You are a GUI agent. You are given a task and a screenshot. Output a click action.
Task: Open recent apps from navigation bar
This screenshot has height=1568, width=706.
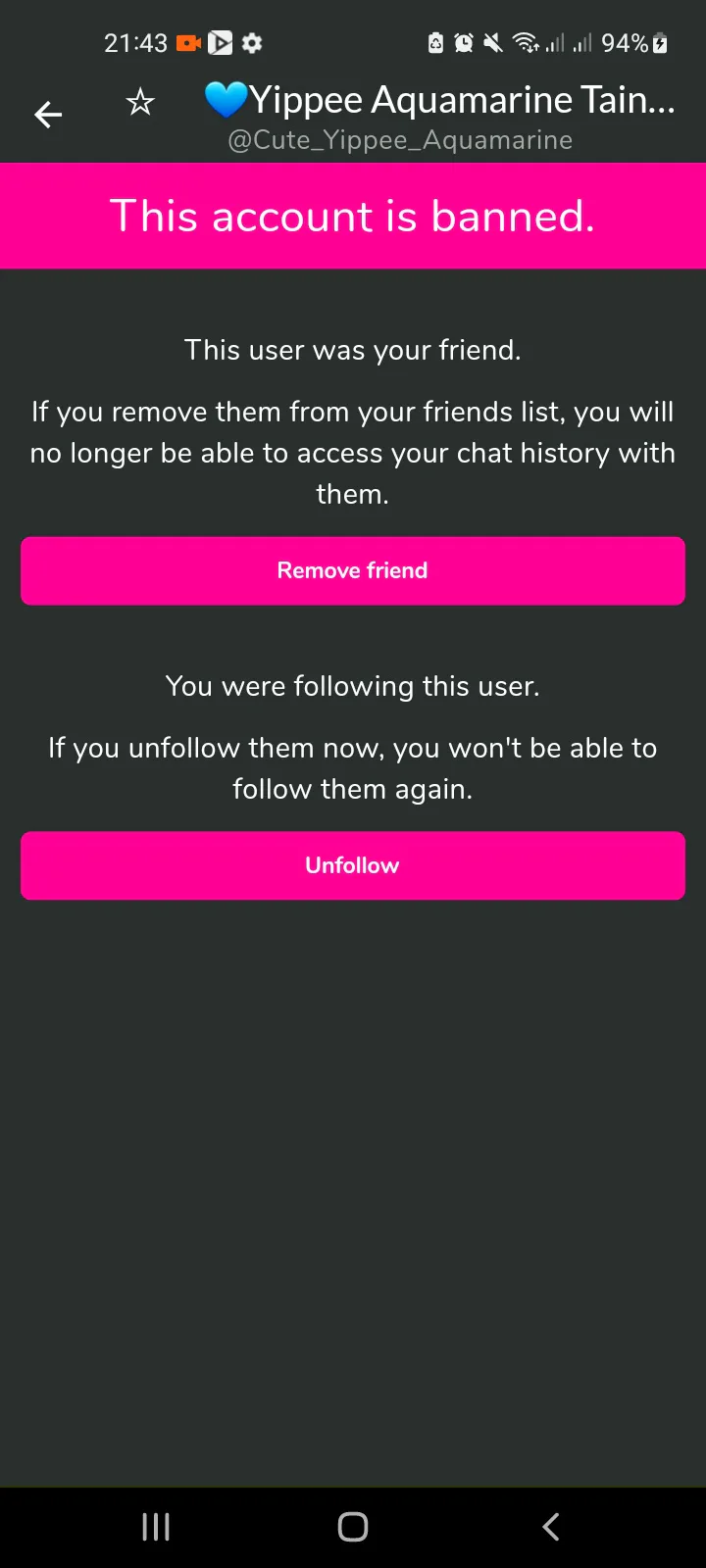pos(156,1527)
